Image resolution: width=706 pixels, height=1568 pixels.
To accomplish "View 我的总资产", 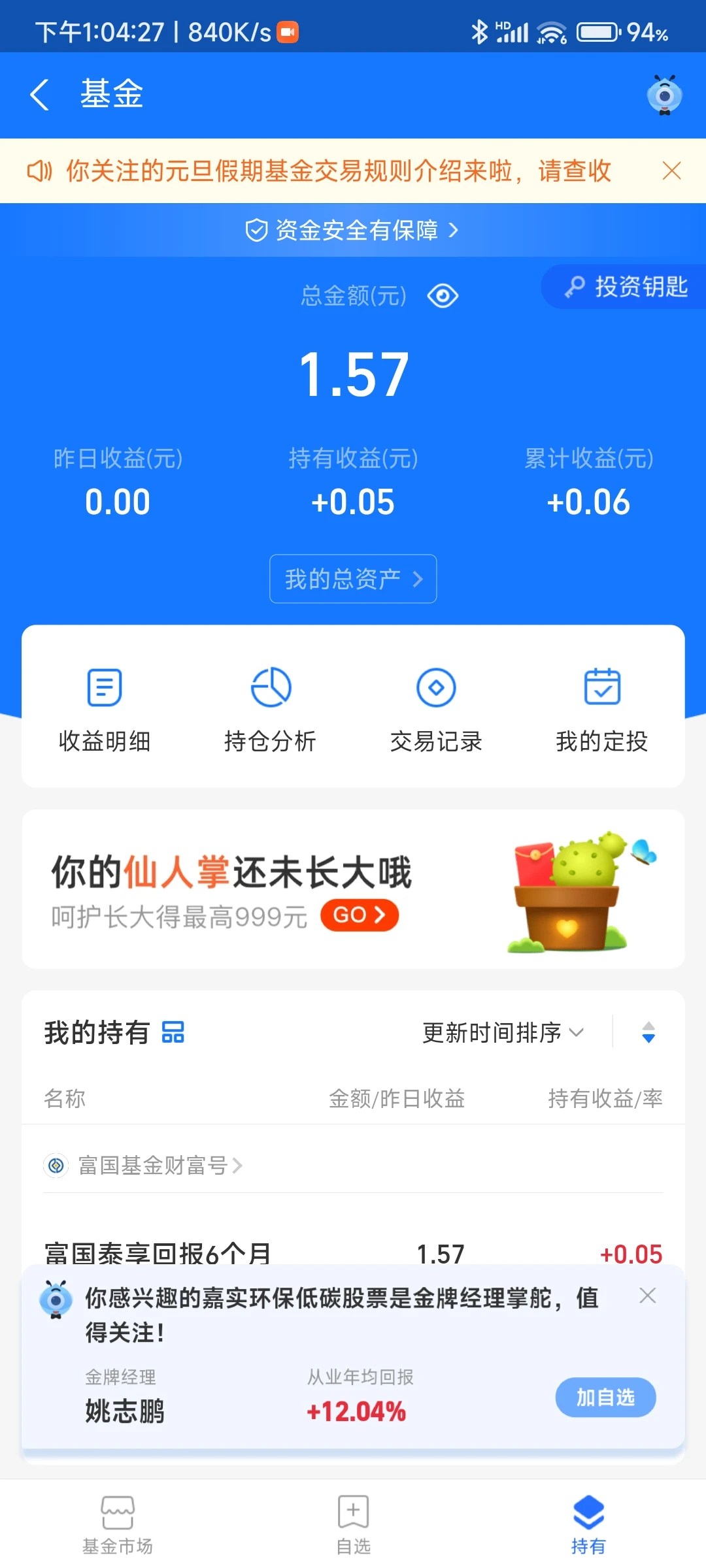I will coord(353,579).
